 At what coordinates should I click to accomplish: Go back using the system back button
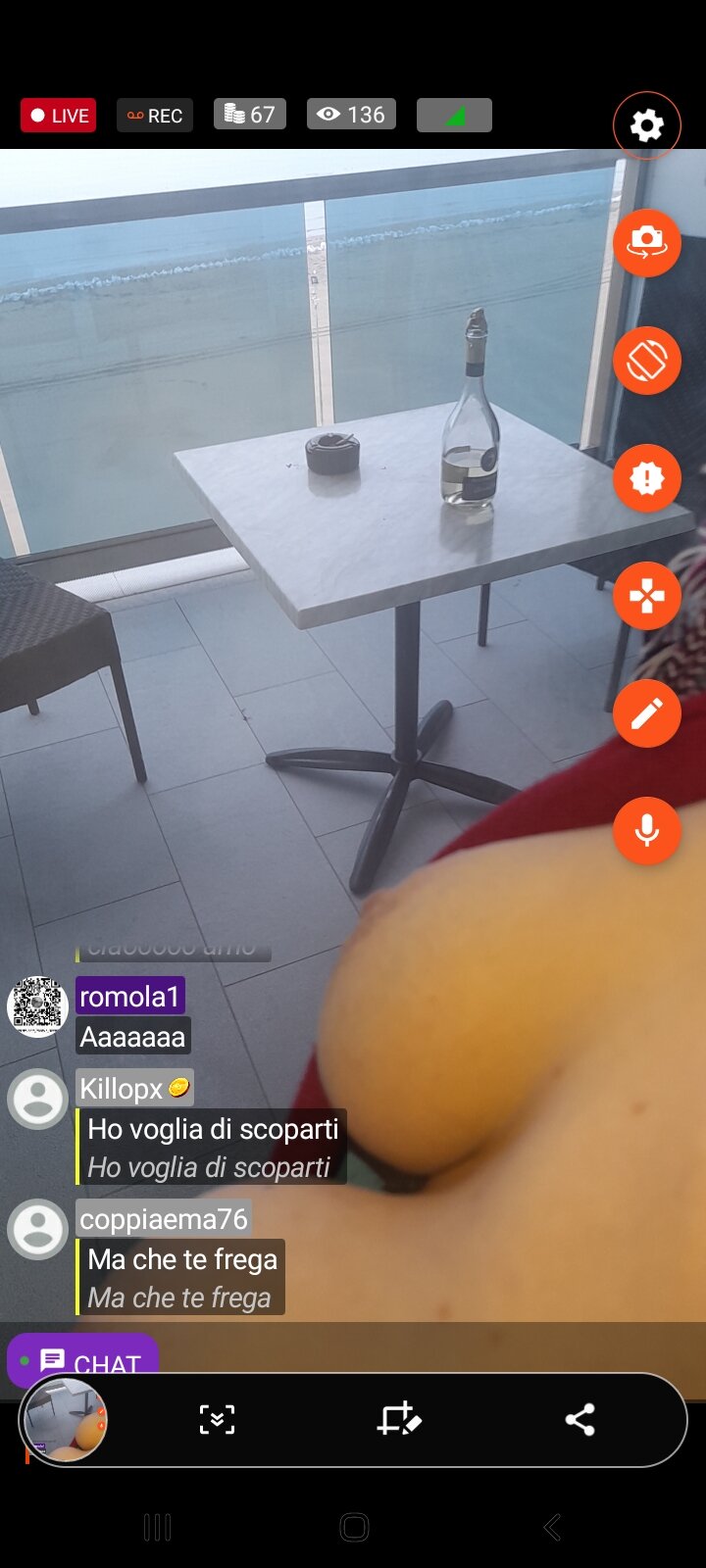(552, 1527)
